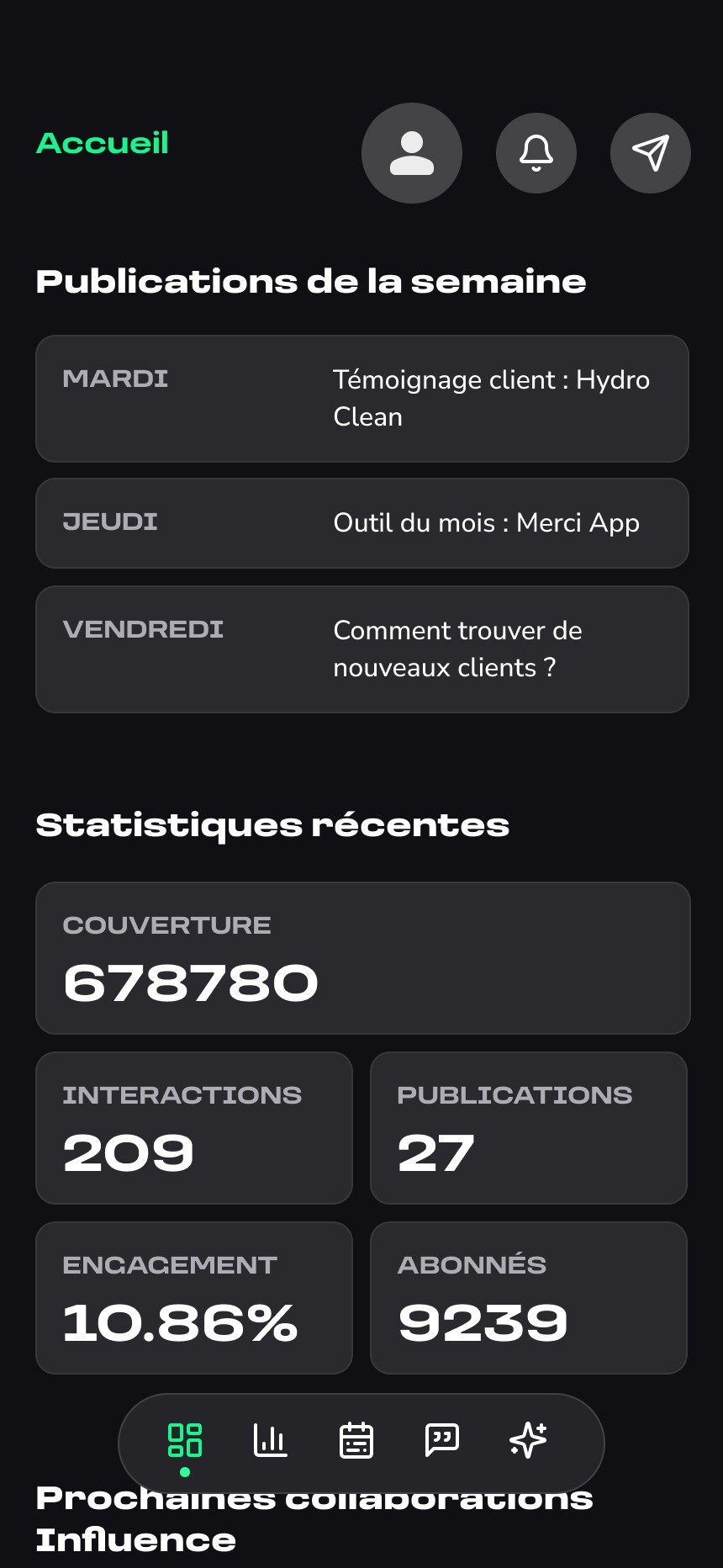Open the Publications count card
This screenshot has width=723, height=1568.
529,1128
